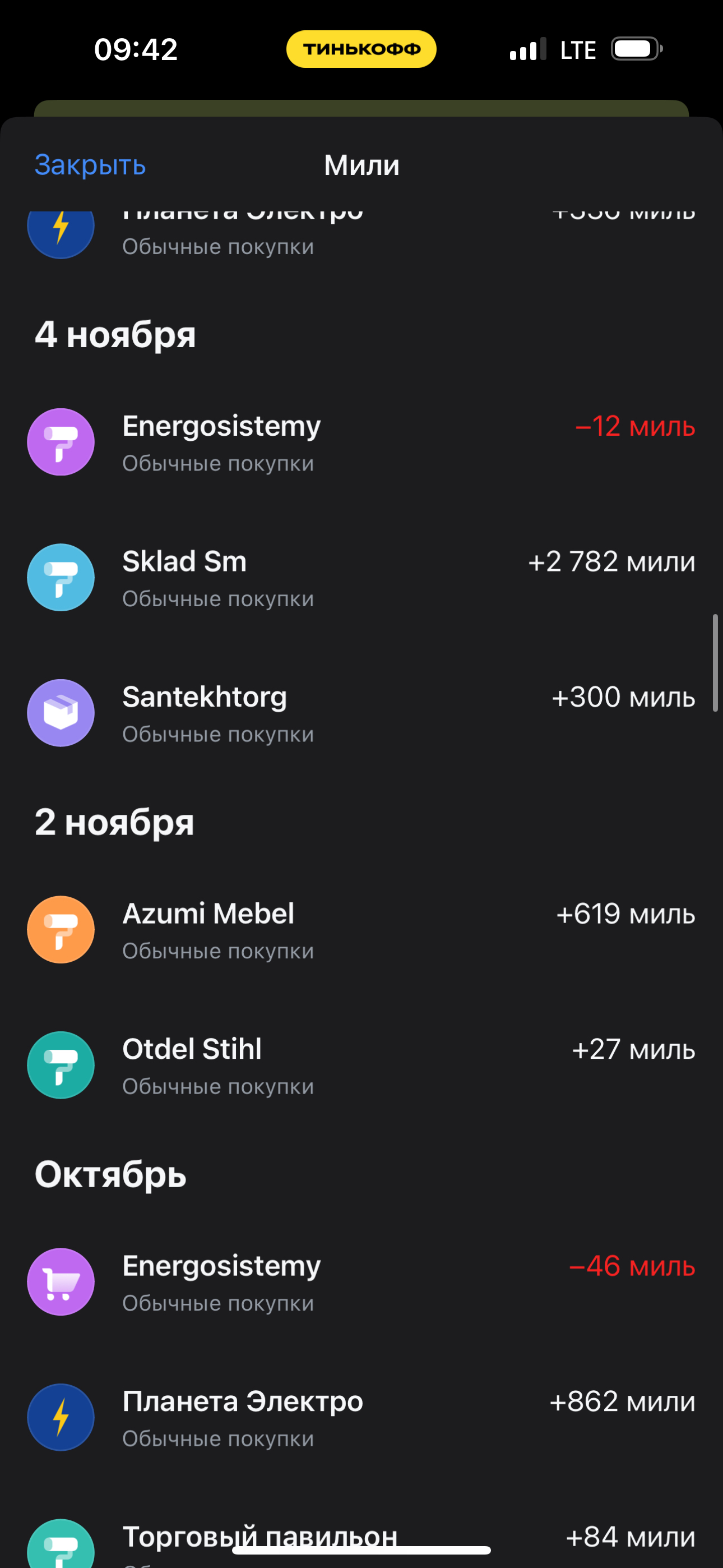723x1568 pixels.
Task: Open Торговый павильон transaction
Action: pos(360,1540)
